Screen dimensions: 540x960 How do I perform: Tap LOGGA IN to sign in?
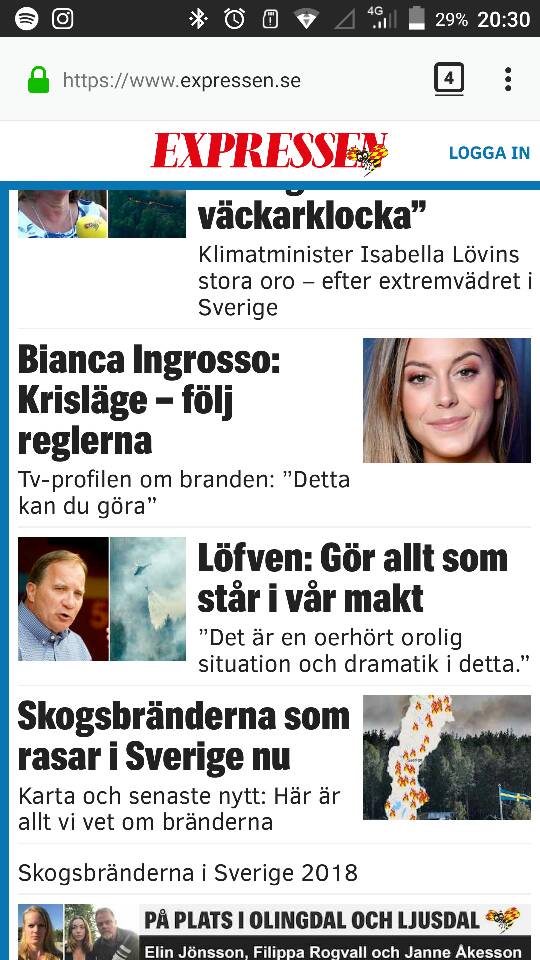pyautogui.click(x=489, y=152)
